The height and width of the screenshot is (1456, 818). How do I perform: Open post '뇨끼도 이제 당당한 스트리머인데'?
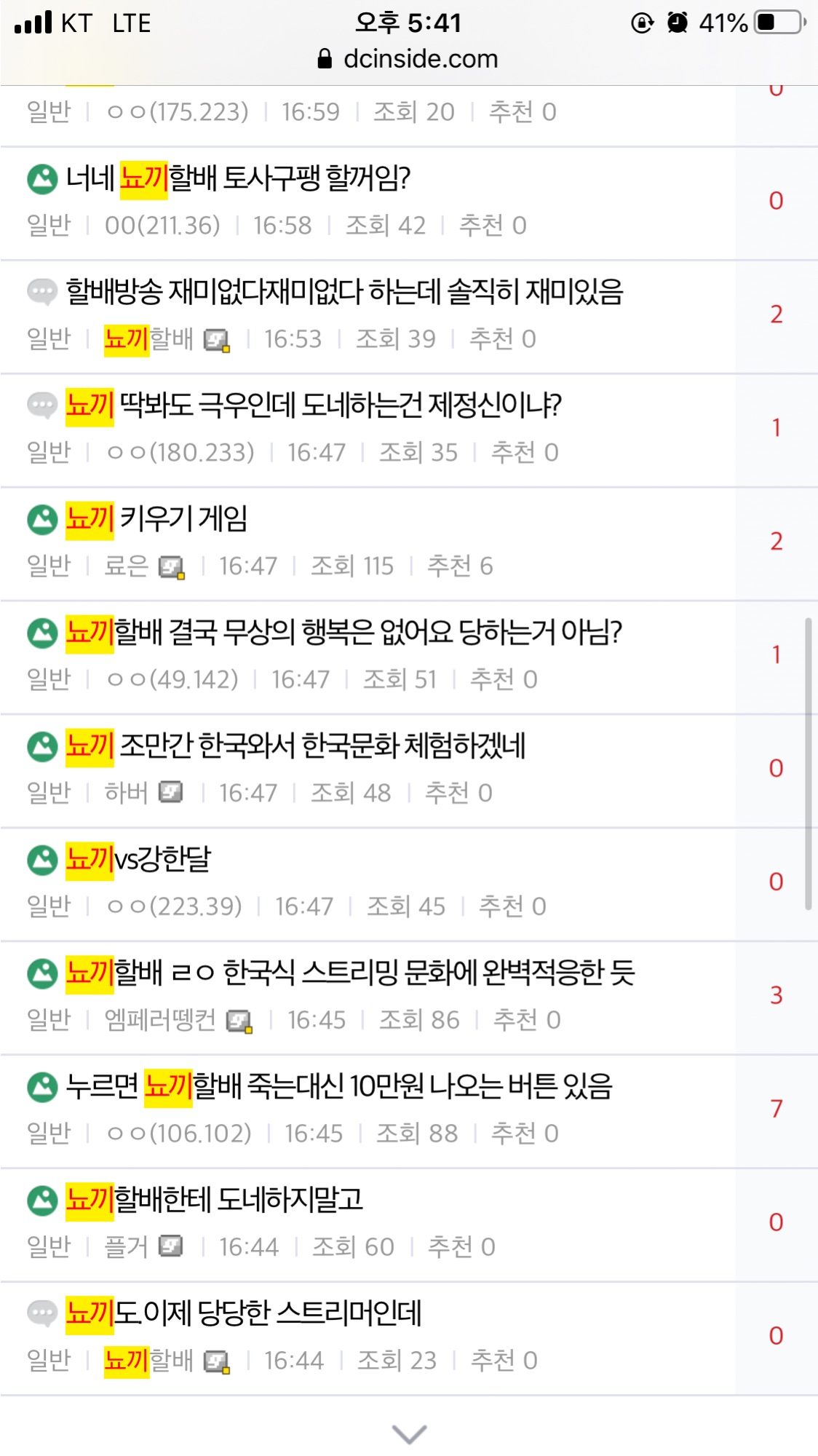pyautogui.click(x=244, y=1314)
